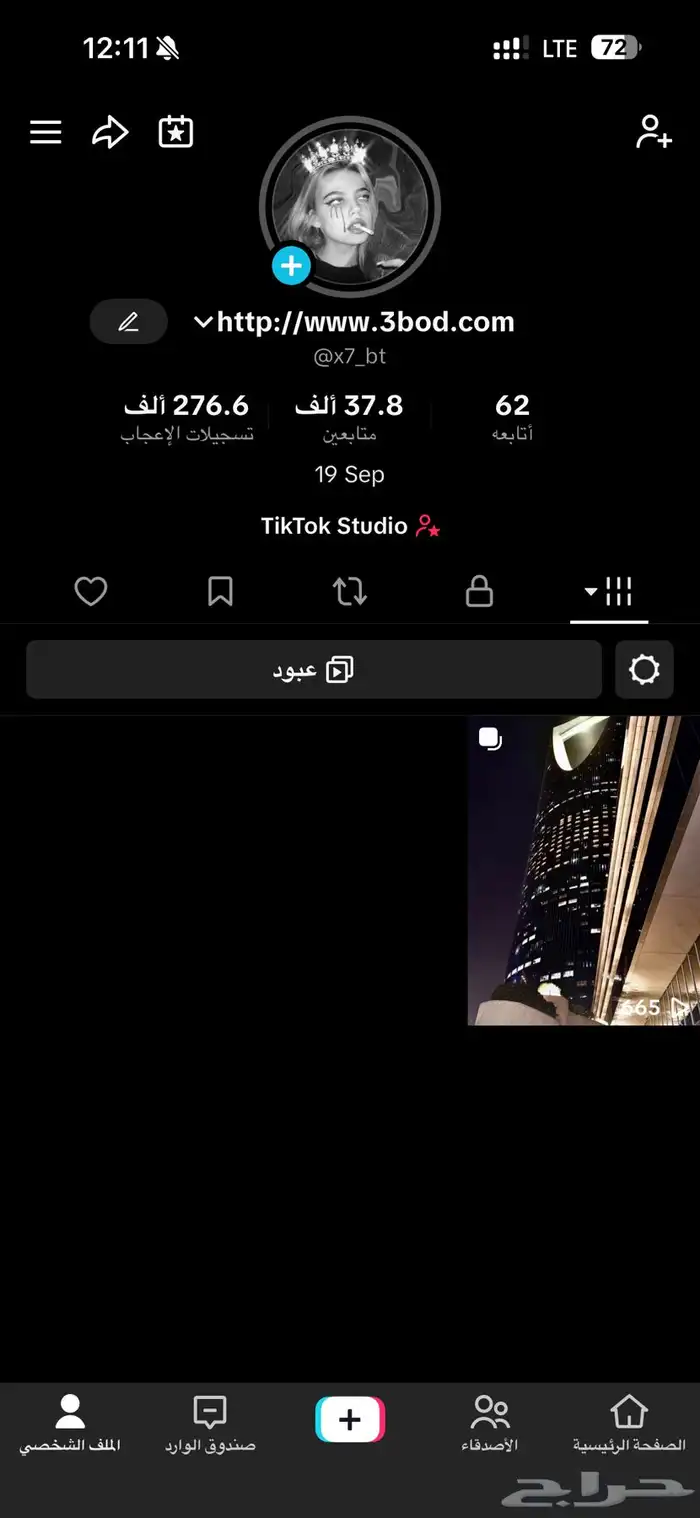Tap the blue plus on profile photo

click(291, 266)
